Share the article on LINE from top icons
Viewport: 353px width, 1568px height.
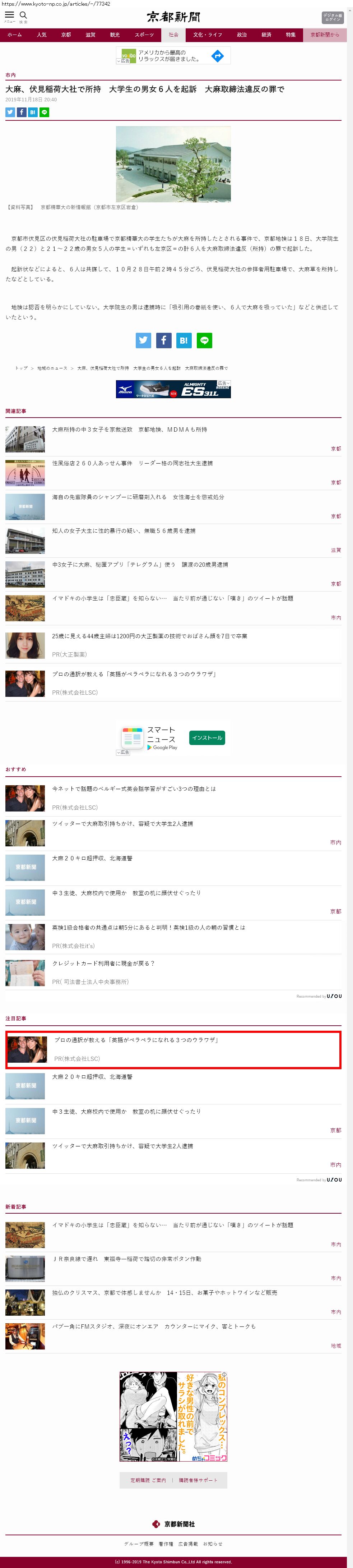[45, 112]
